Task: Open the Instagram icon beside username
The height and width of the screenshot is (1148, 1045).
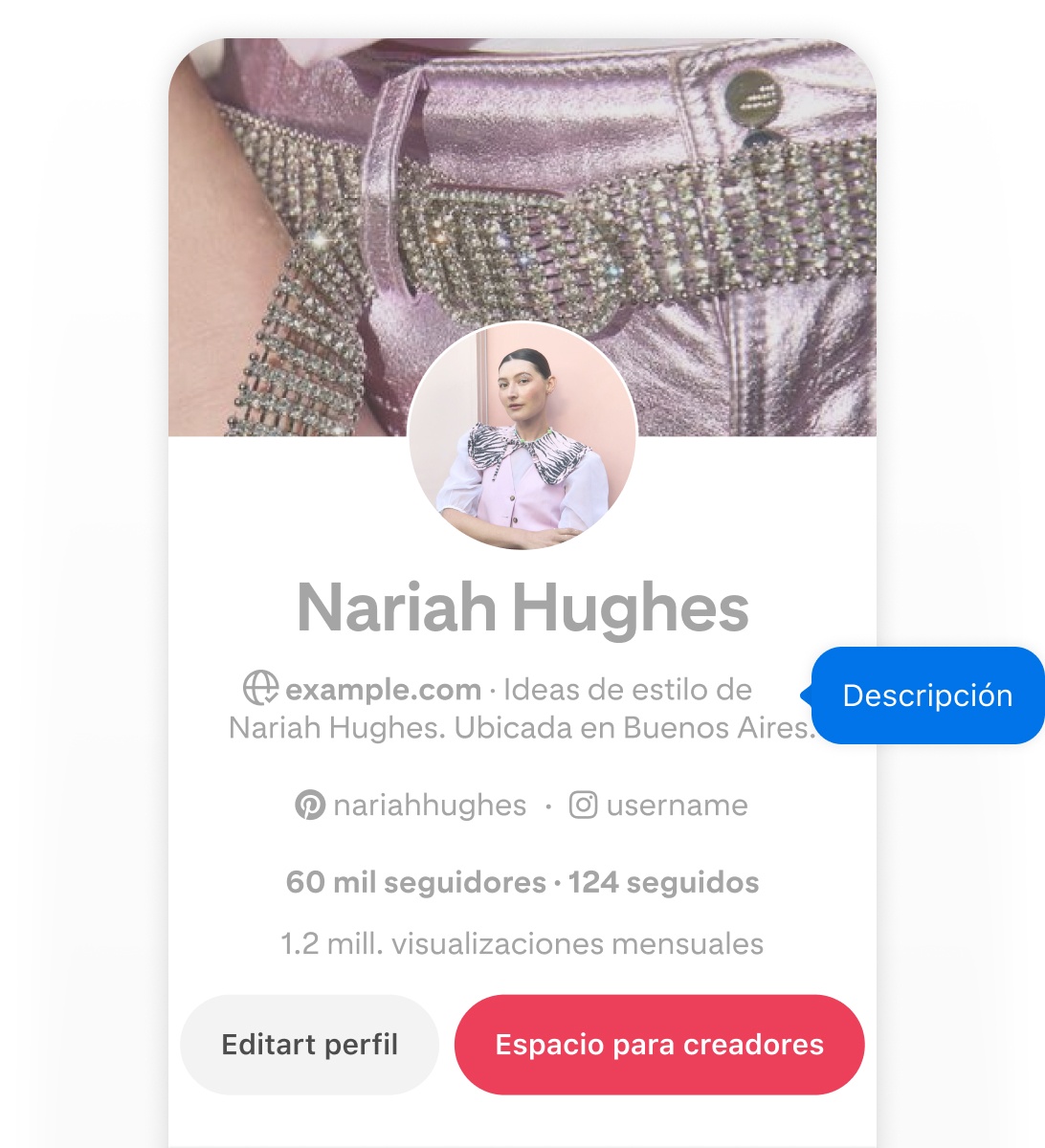Action: tap(584, 805)
